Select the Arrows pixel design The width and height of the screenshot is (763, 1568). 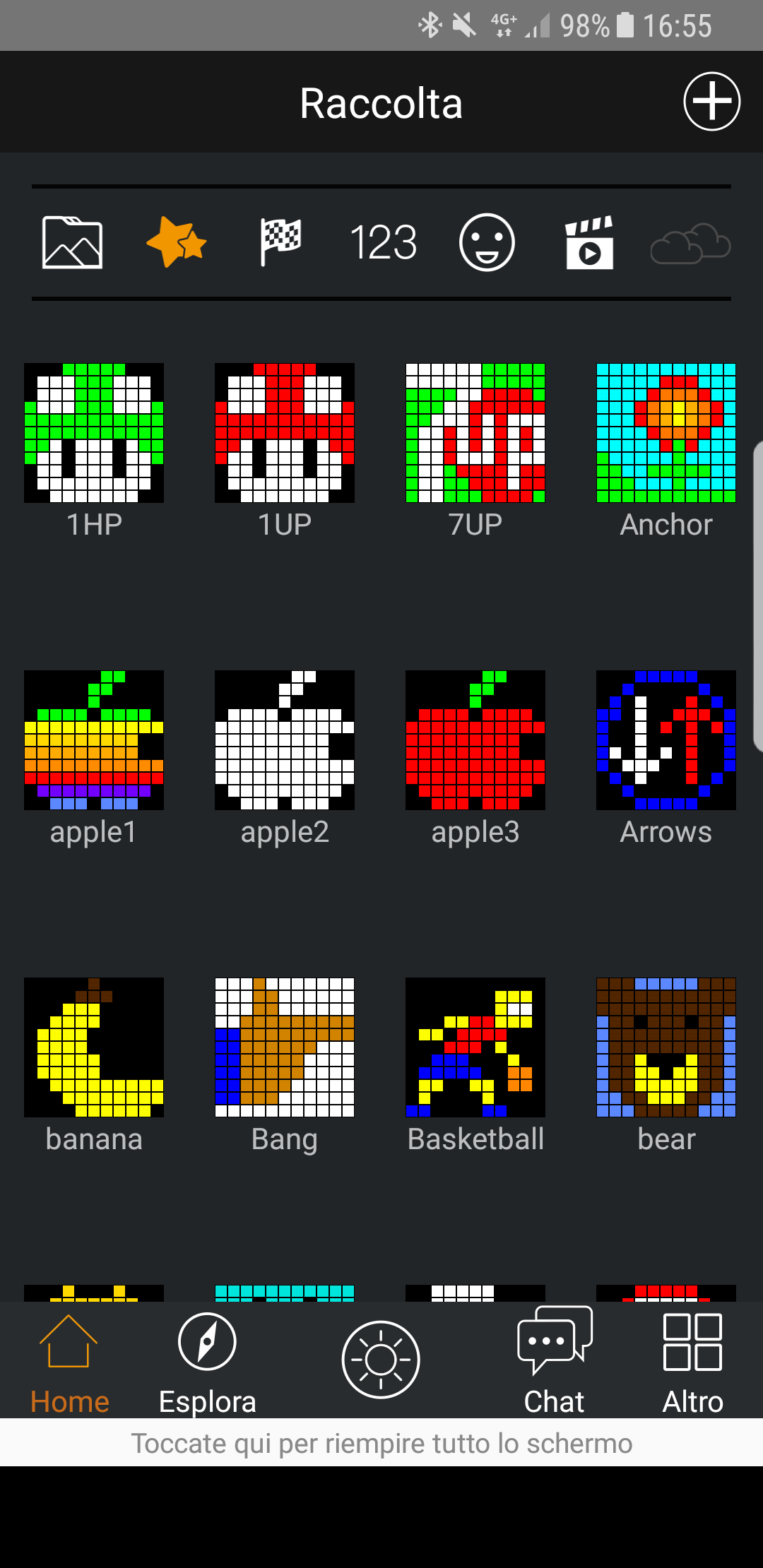coord(666,740)
